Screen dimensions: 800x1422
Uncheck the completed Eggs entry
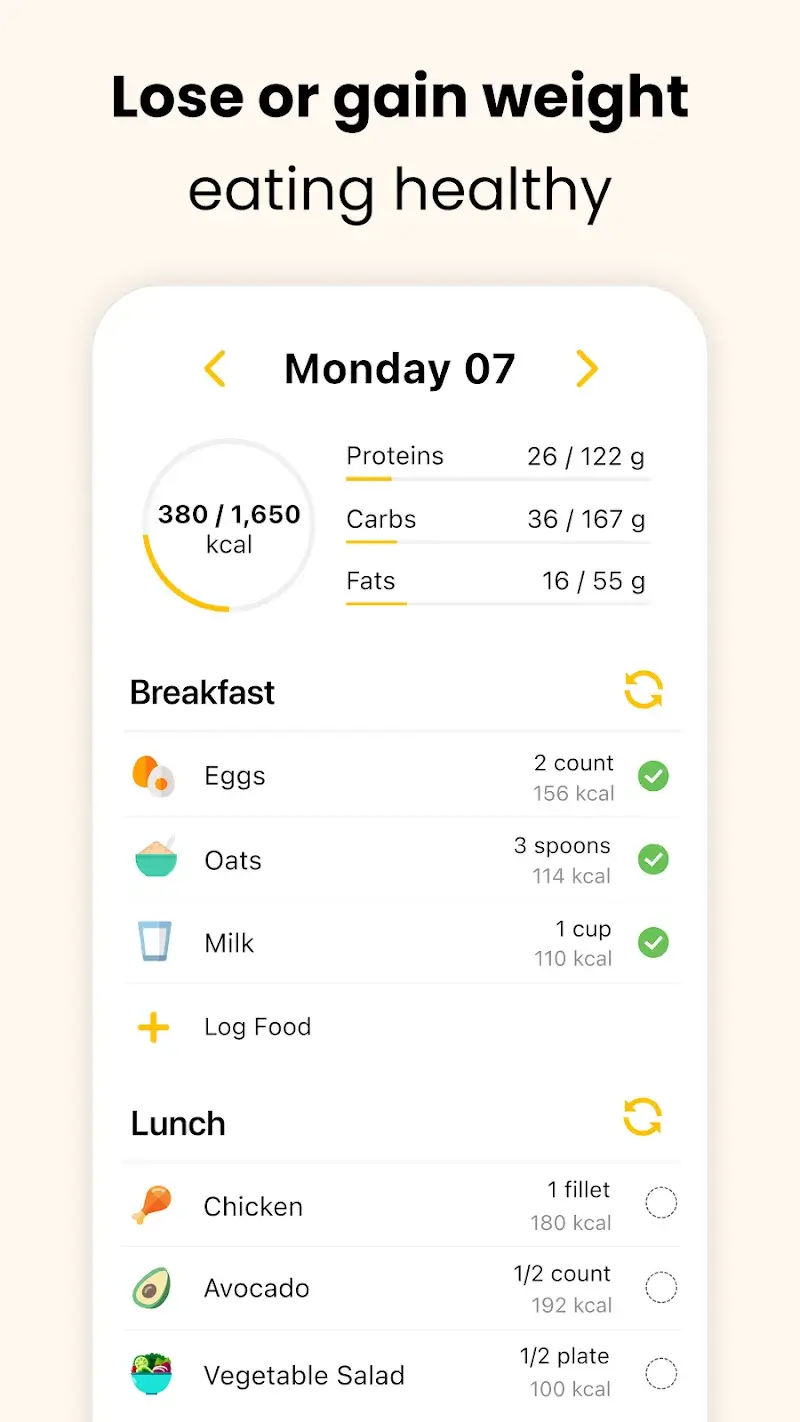pos(653,776)
